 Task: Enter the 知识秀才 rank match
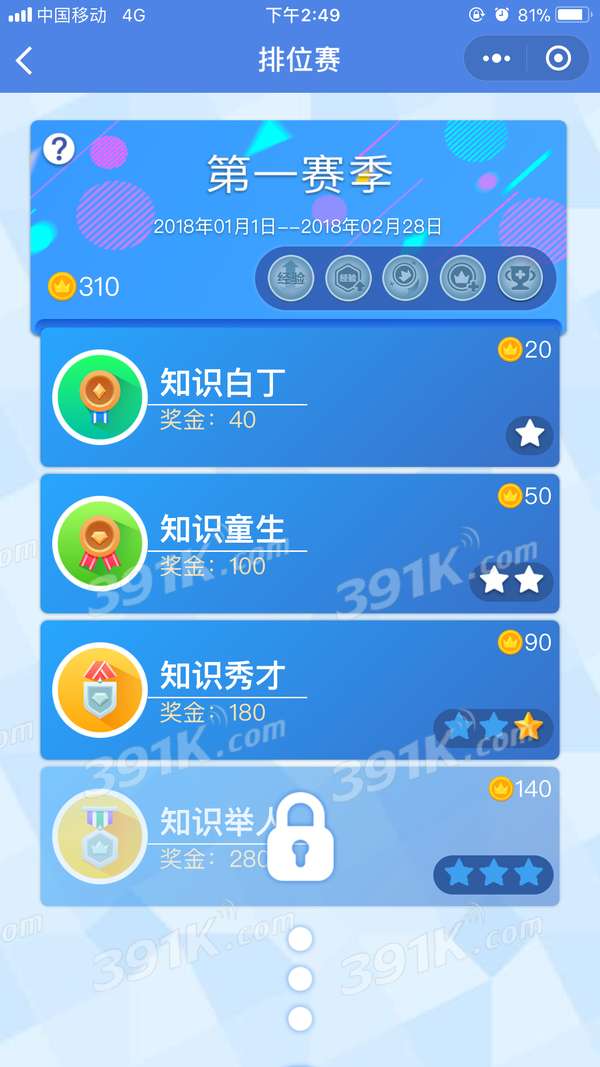coord(300,690)
